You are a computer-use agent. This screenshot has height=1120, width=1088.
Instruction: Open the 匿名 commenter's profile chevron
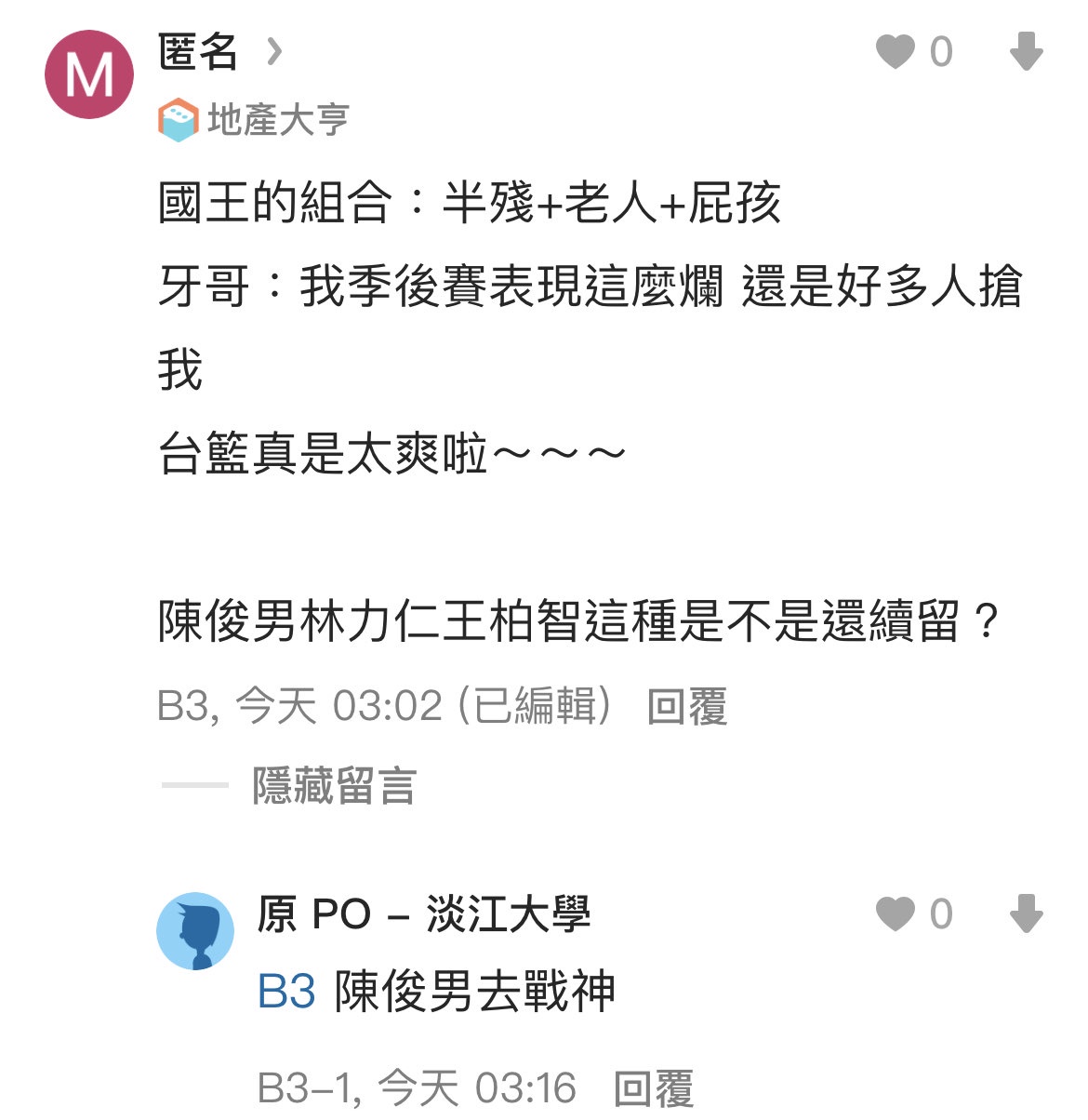(273, 52)
